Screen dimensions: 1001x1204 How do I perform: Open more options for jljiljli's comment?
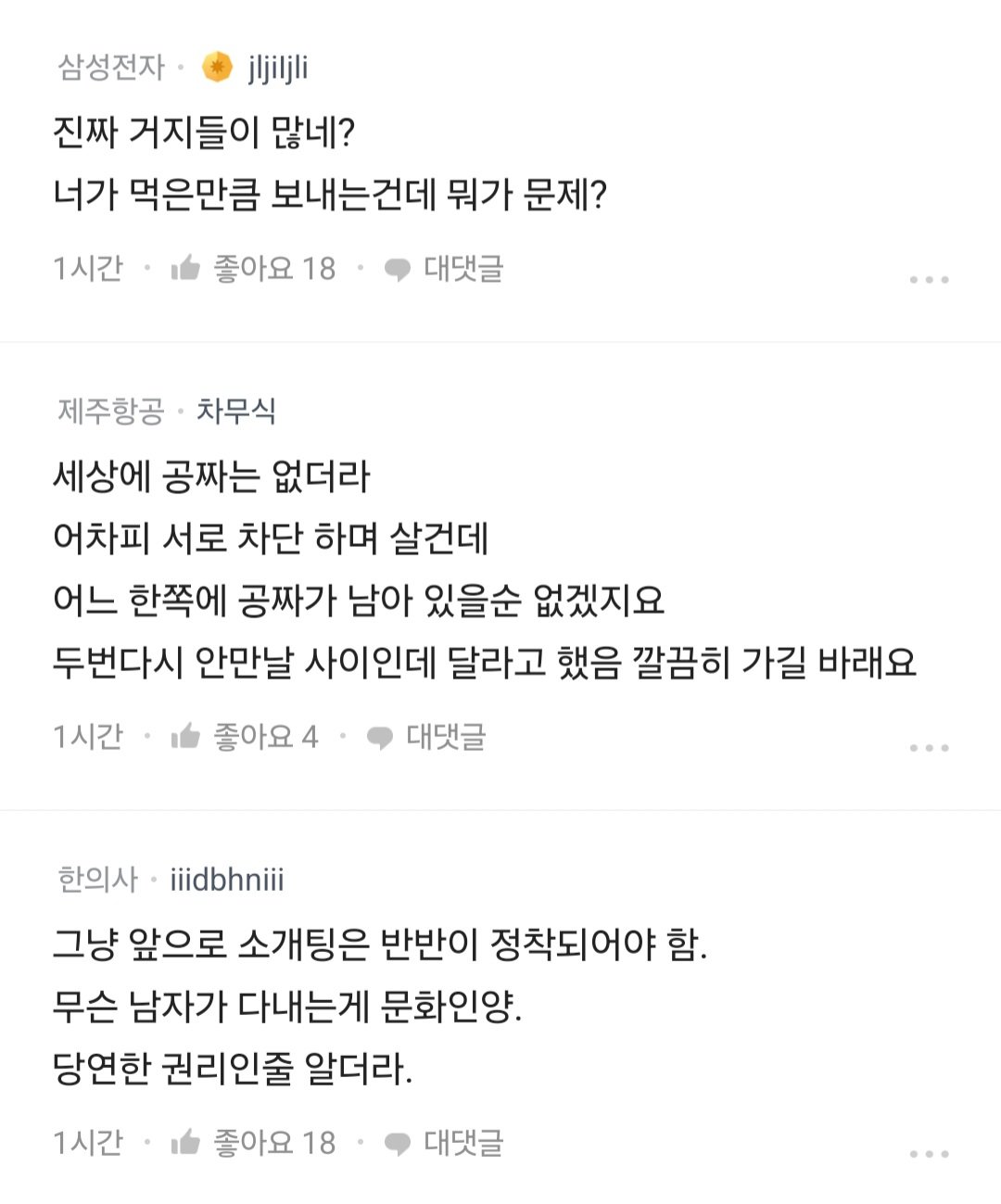click(x=929, y=279)
